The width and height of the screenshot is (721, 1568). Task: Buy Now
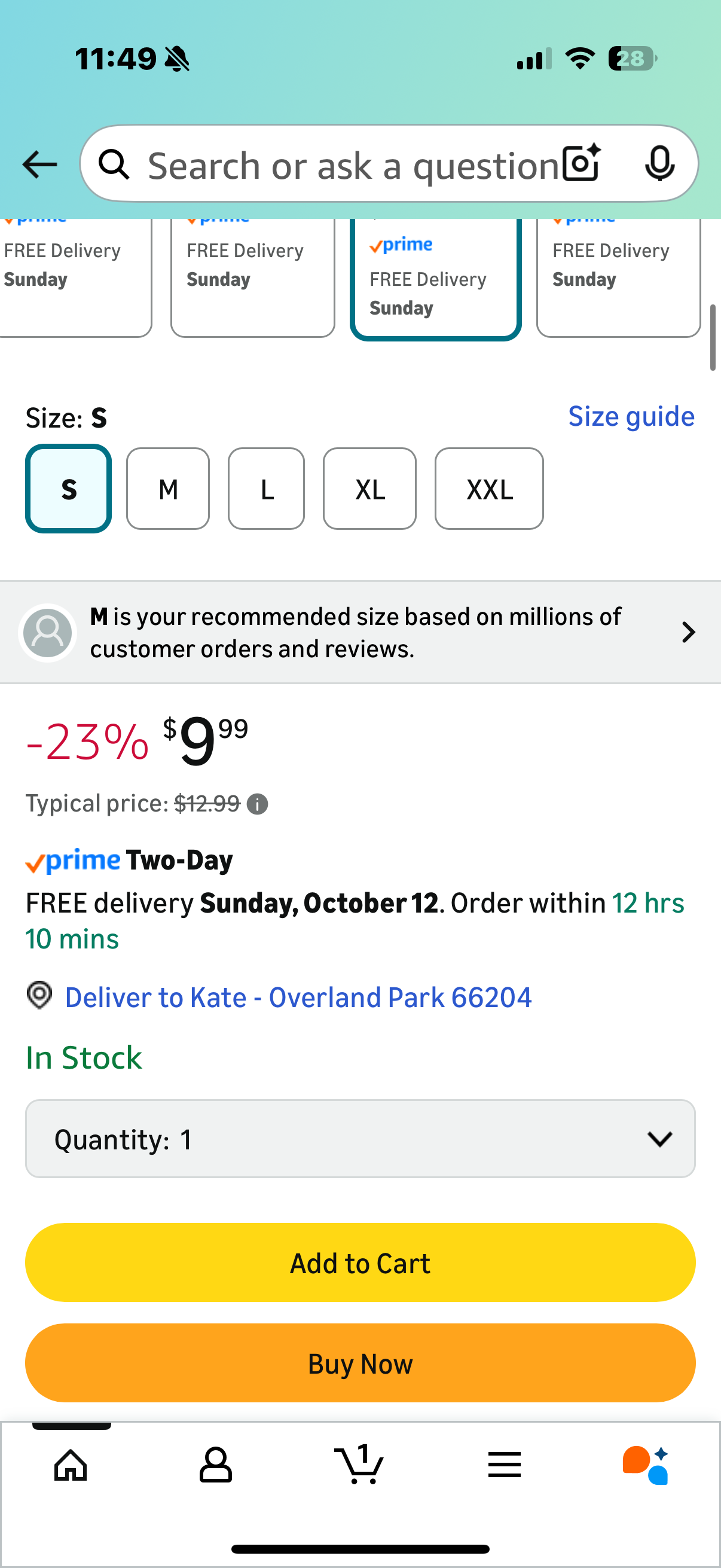[x=360, y=1363]
